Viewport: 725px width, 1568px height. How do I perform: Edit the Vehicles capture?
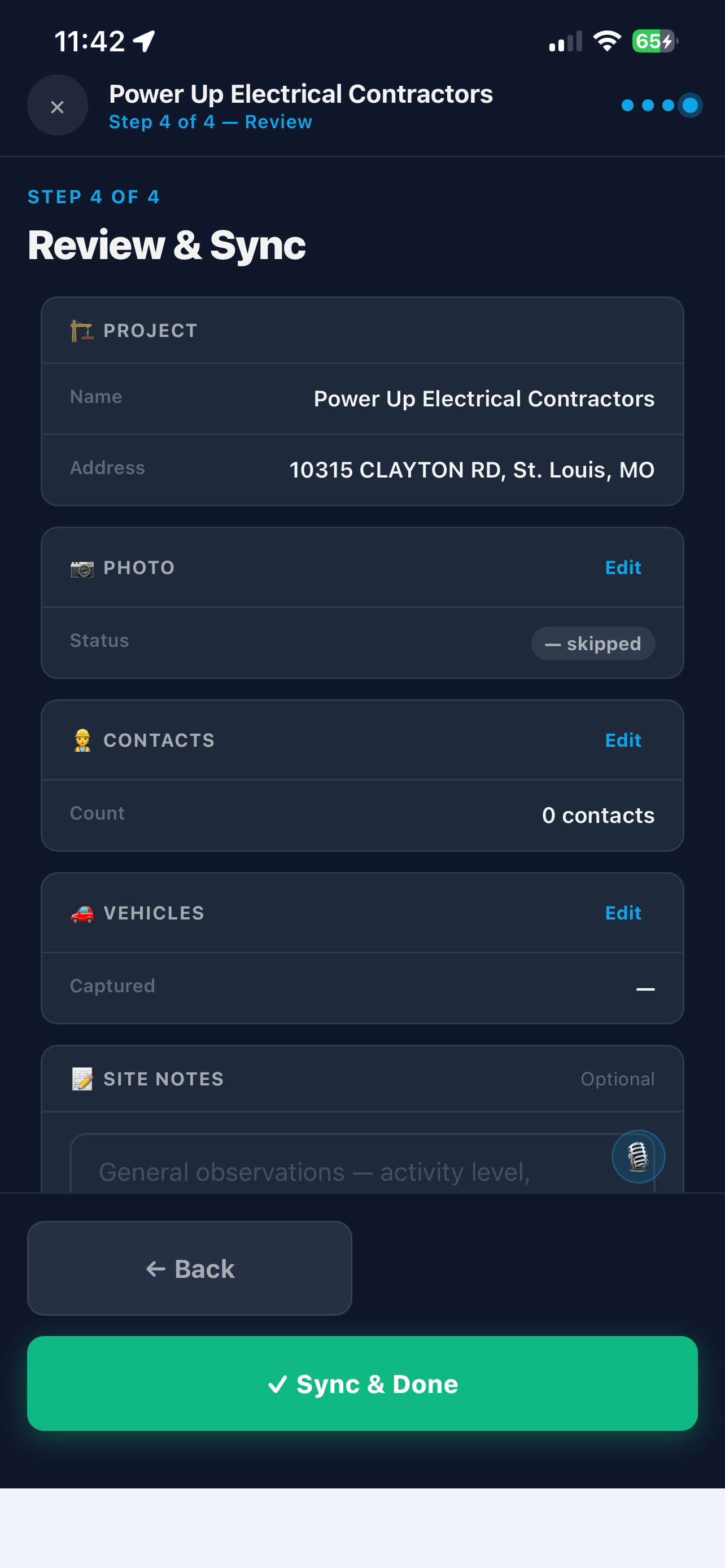[623, 913]
